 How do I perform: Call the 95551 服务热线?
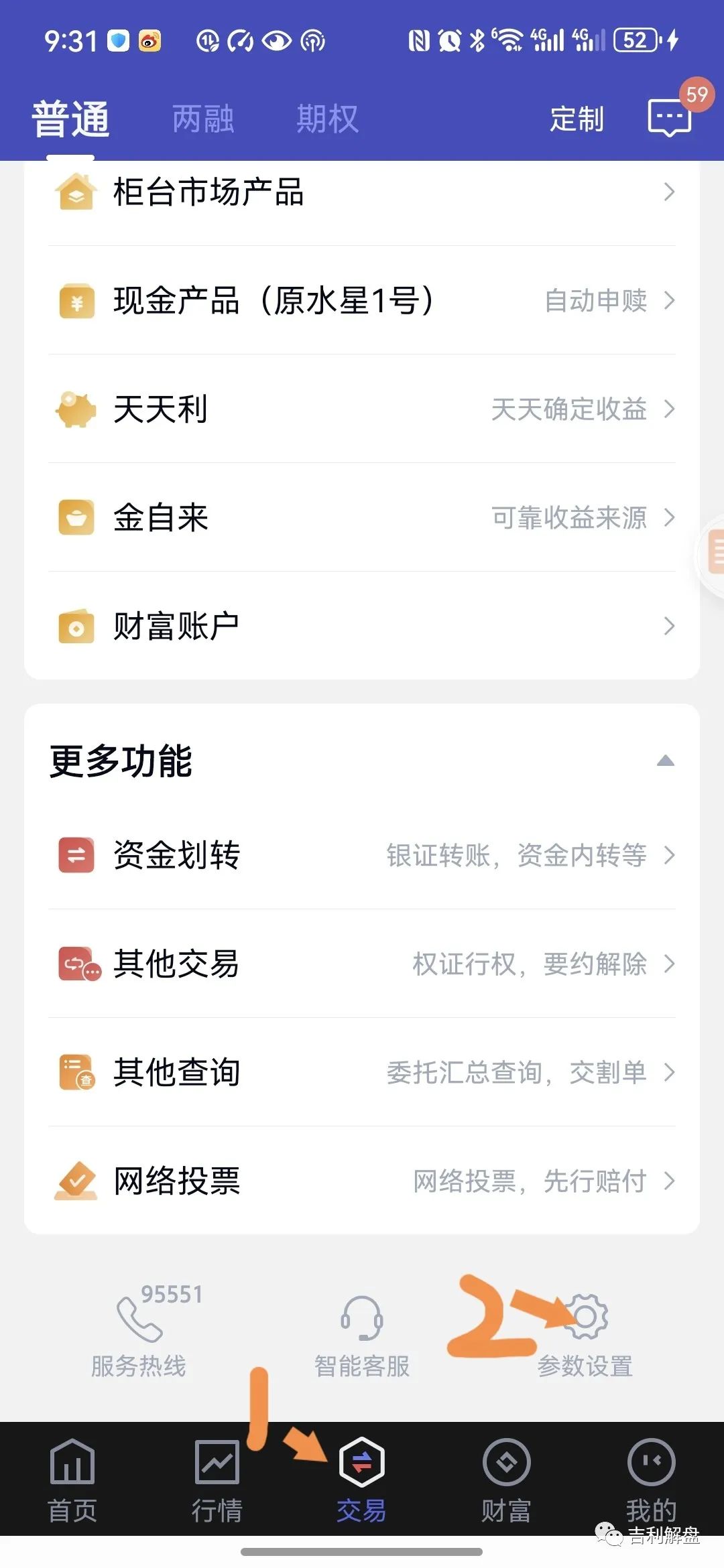[139, 1330]
